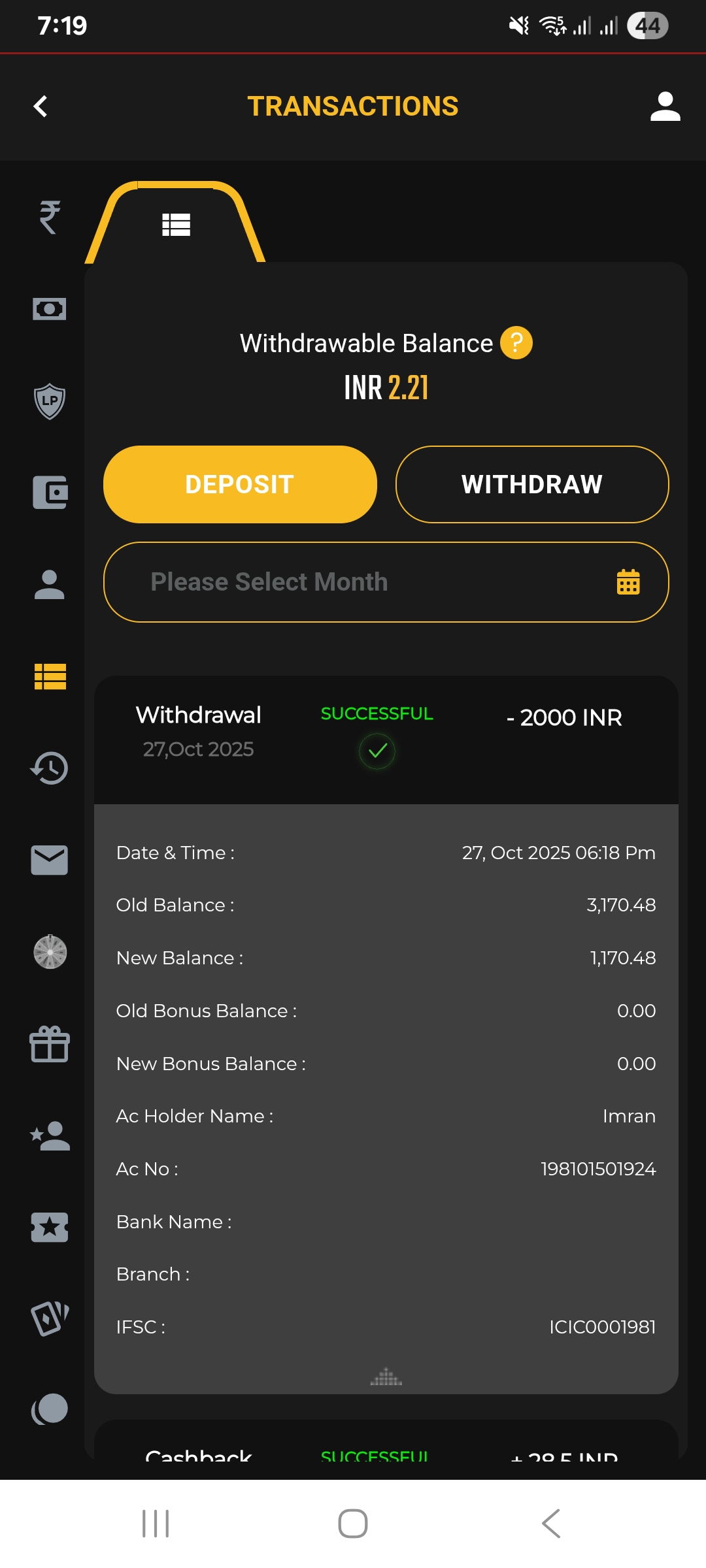This screenshot has width=706, height=1568.
Task: Tap the WITHDRAW button
Action: coord(531,484)
